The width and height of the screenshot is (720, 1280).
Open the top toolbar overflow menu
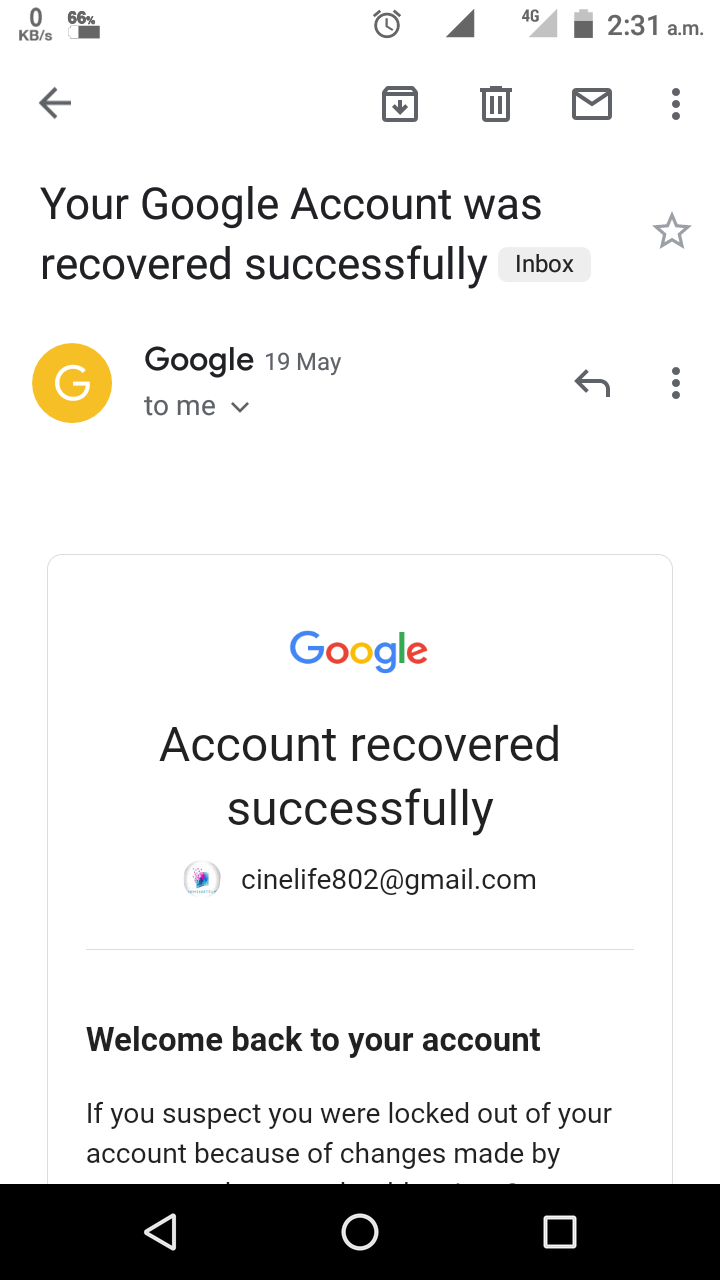pos(676,103)
